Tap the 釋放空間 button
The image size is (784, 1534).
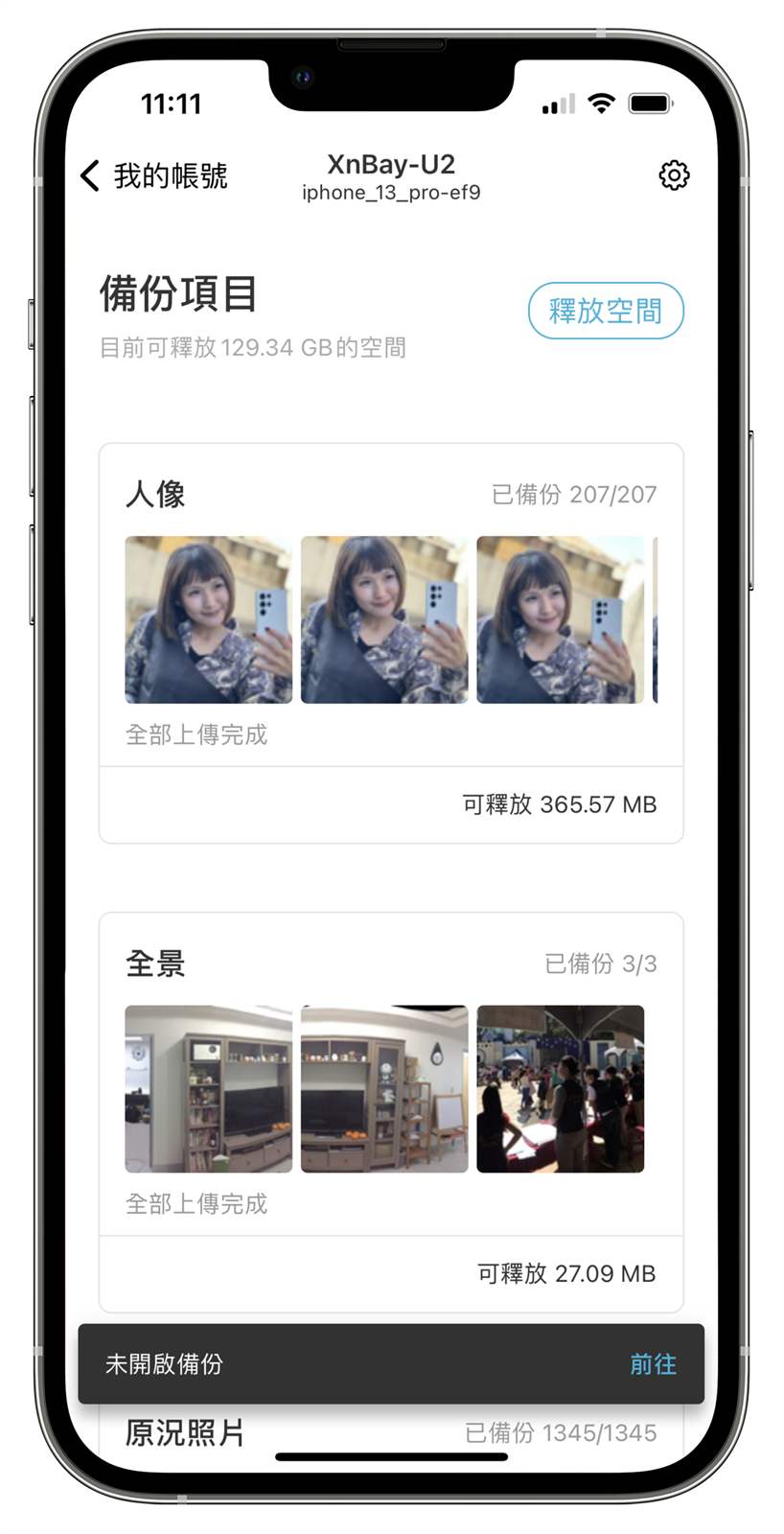605,311
